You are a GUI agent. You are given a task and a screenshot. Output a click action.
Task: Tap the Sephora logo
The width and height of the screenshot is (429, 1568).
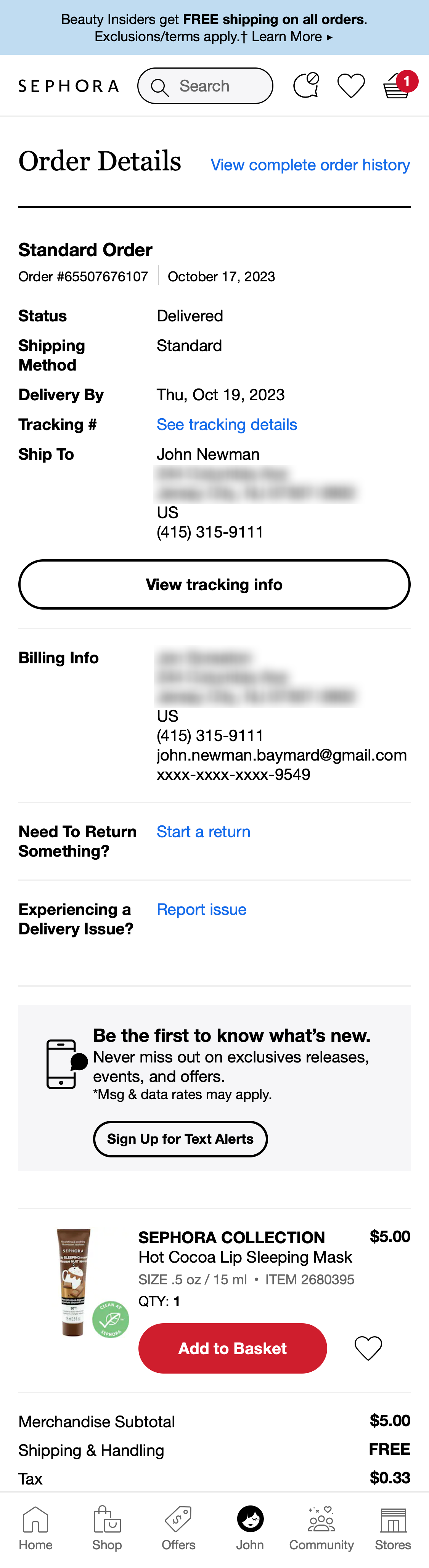tap(68, 86)
